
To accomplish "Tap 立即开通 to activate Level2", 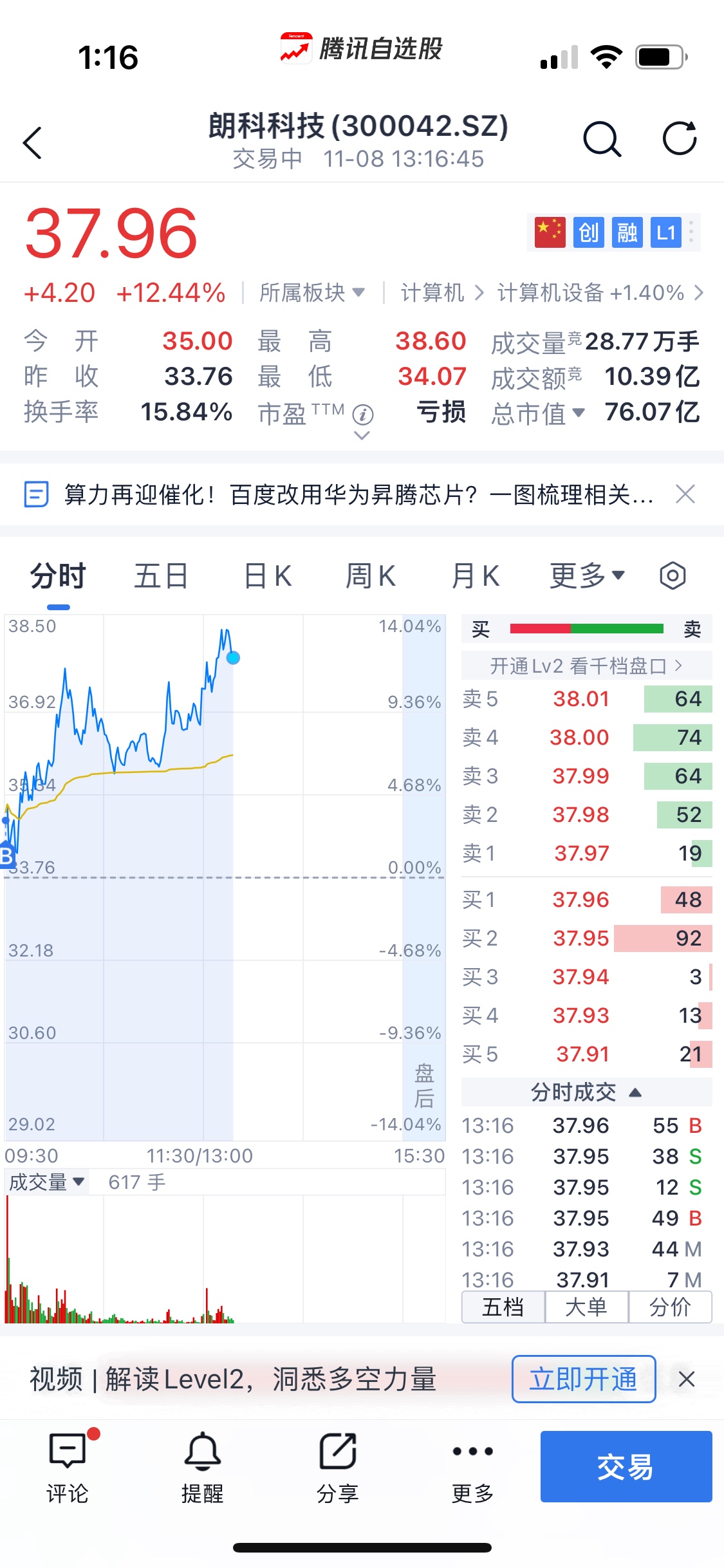I will tap(584, 1379).
